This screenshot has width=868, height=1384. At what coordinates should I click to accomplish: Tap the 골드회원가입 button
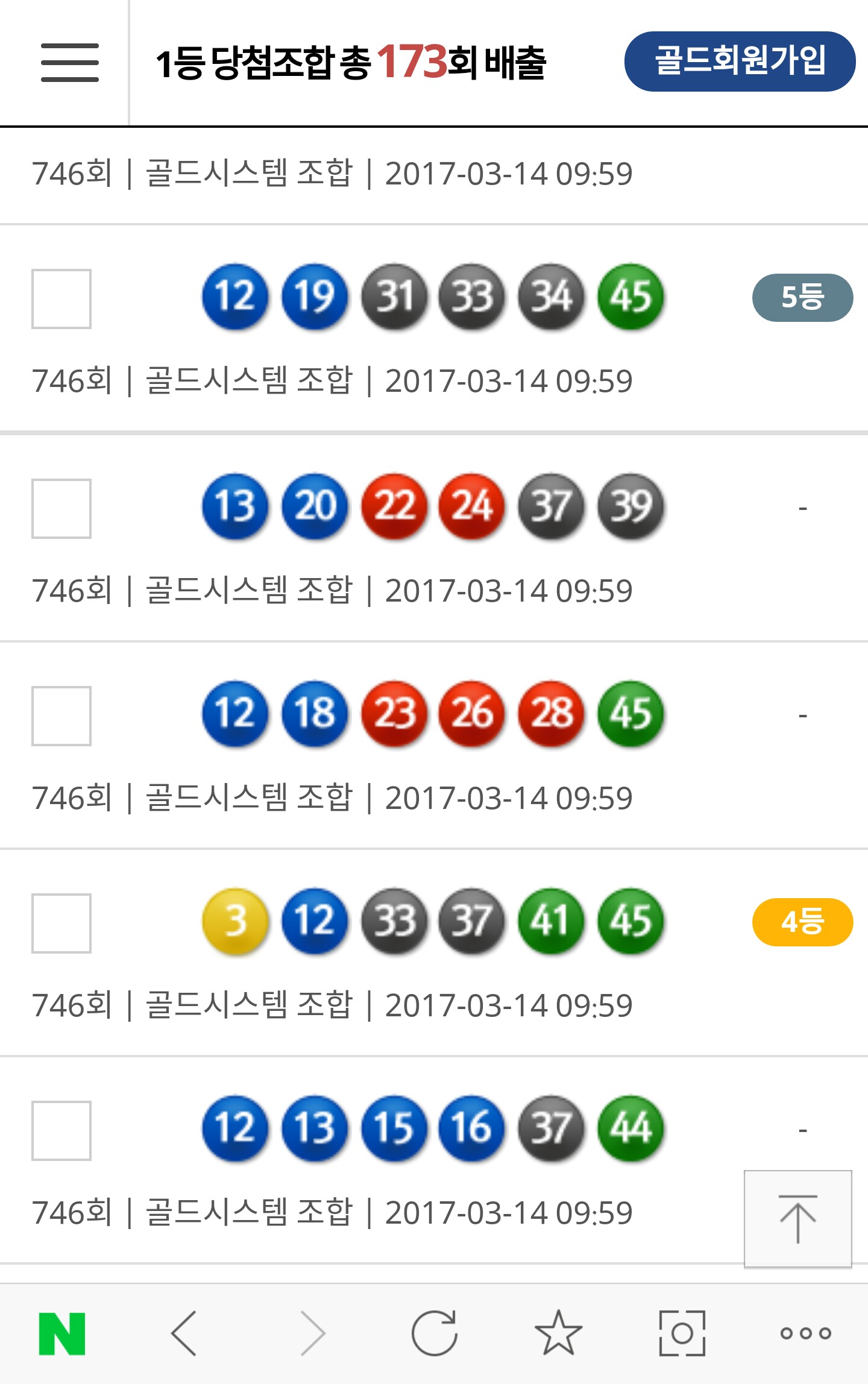click(x=740, y=61)
